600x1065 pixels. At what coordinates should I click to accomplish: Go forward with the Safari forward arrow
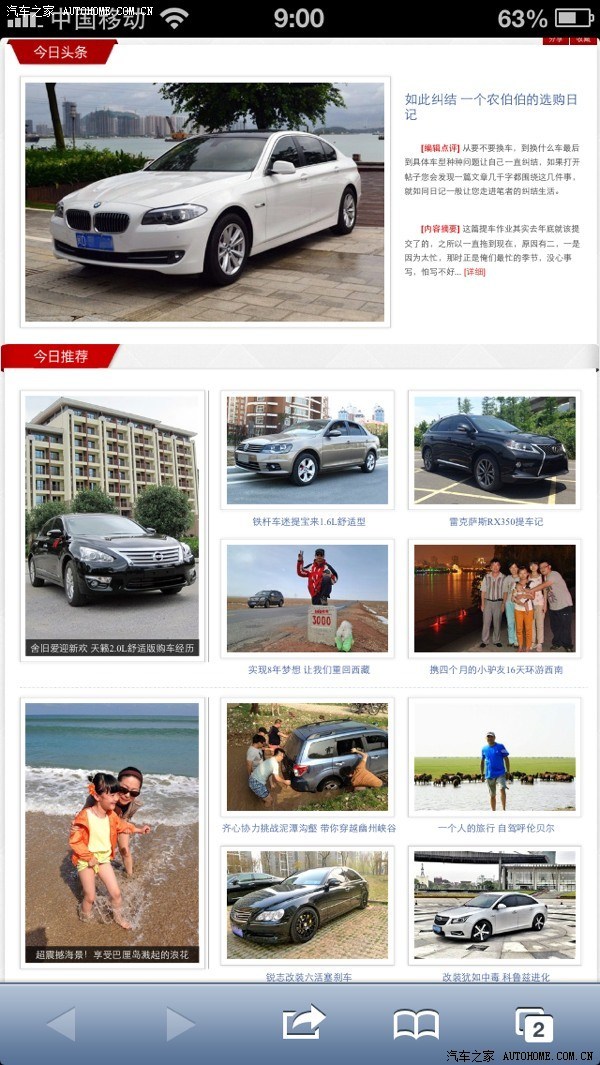tap(180, 1024)
